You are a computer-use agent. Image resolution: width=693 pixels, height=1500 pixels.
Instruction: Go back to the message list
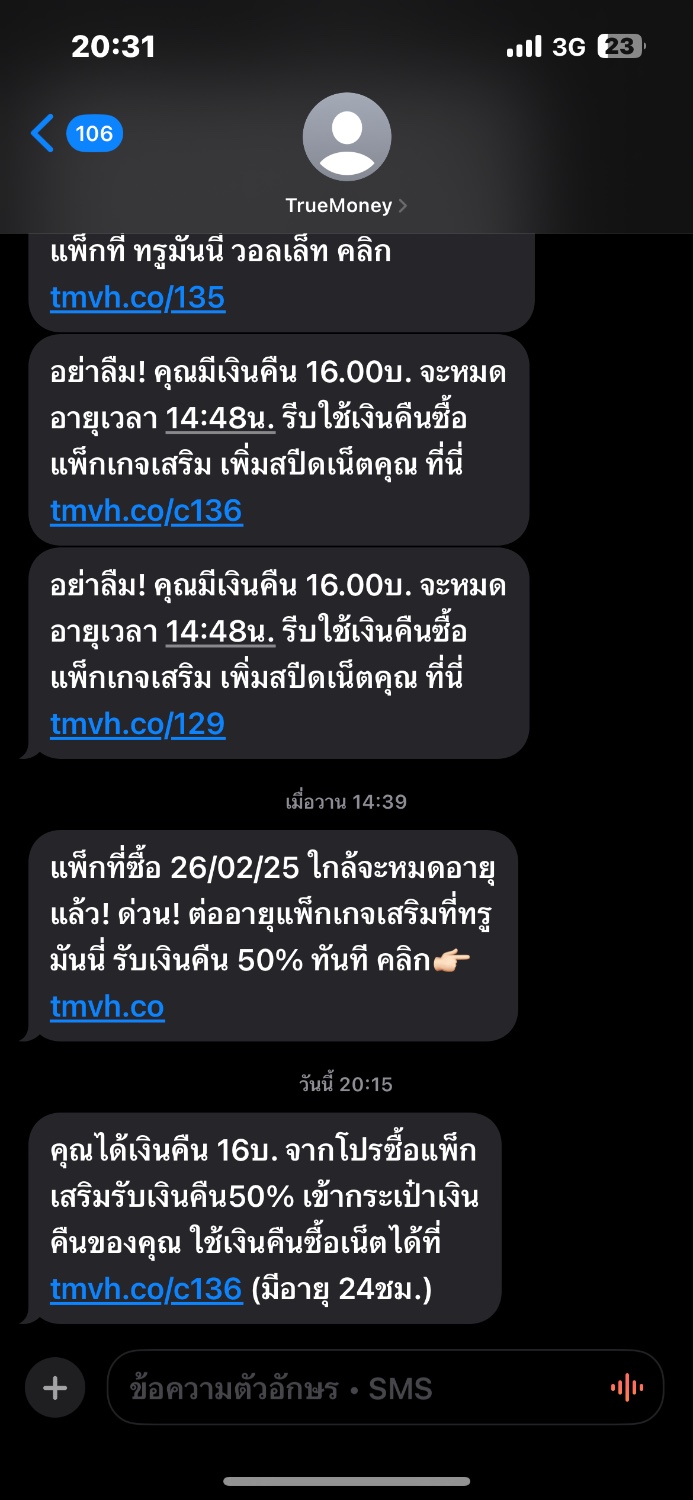coord(75,133)
